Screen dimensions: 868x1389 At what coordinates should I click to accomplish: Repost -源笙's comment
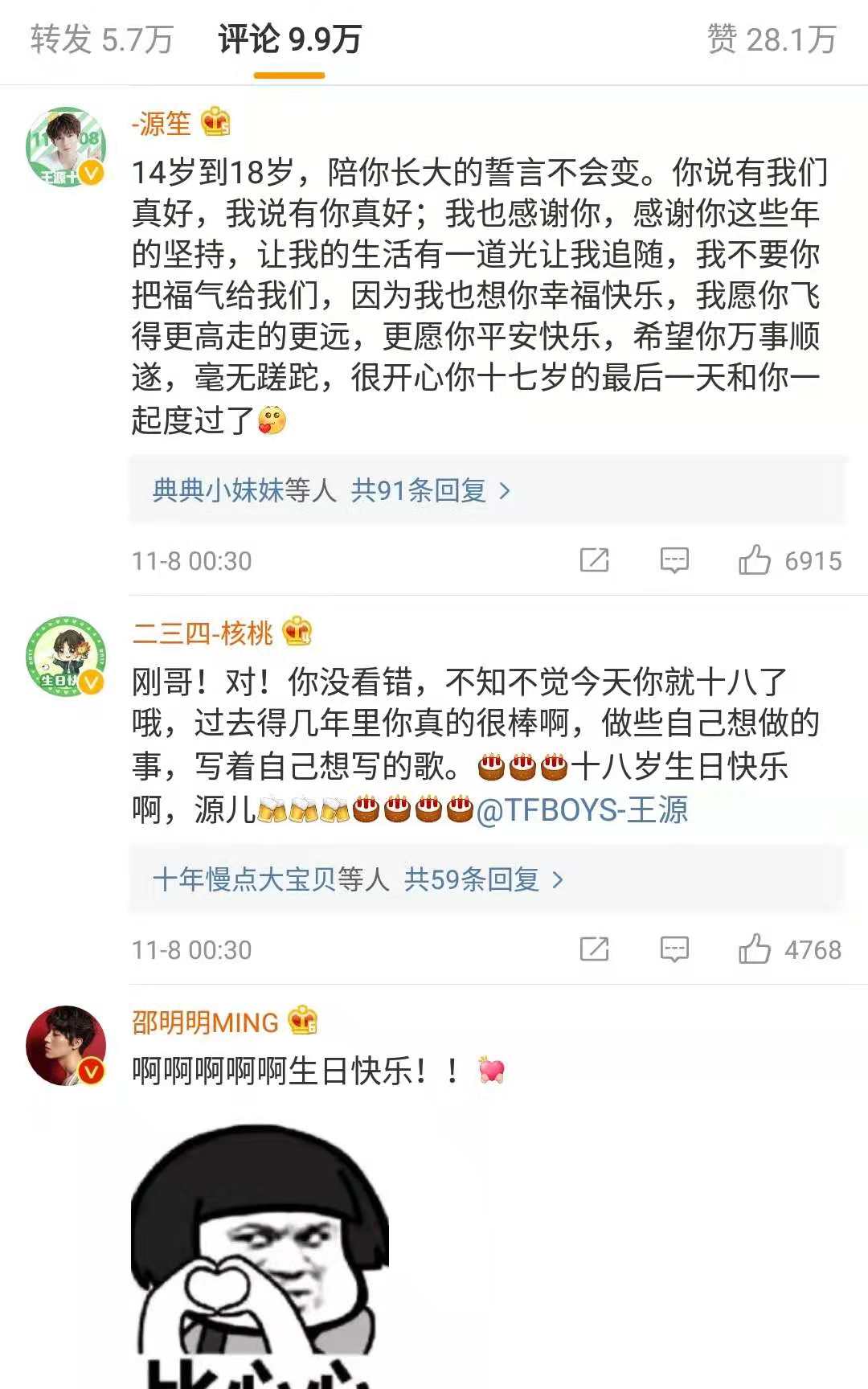point(594,560)
